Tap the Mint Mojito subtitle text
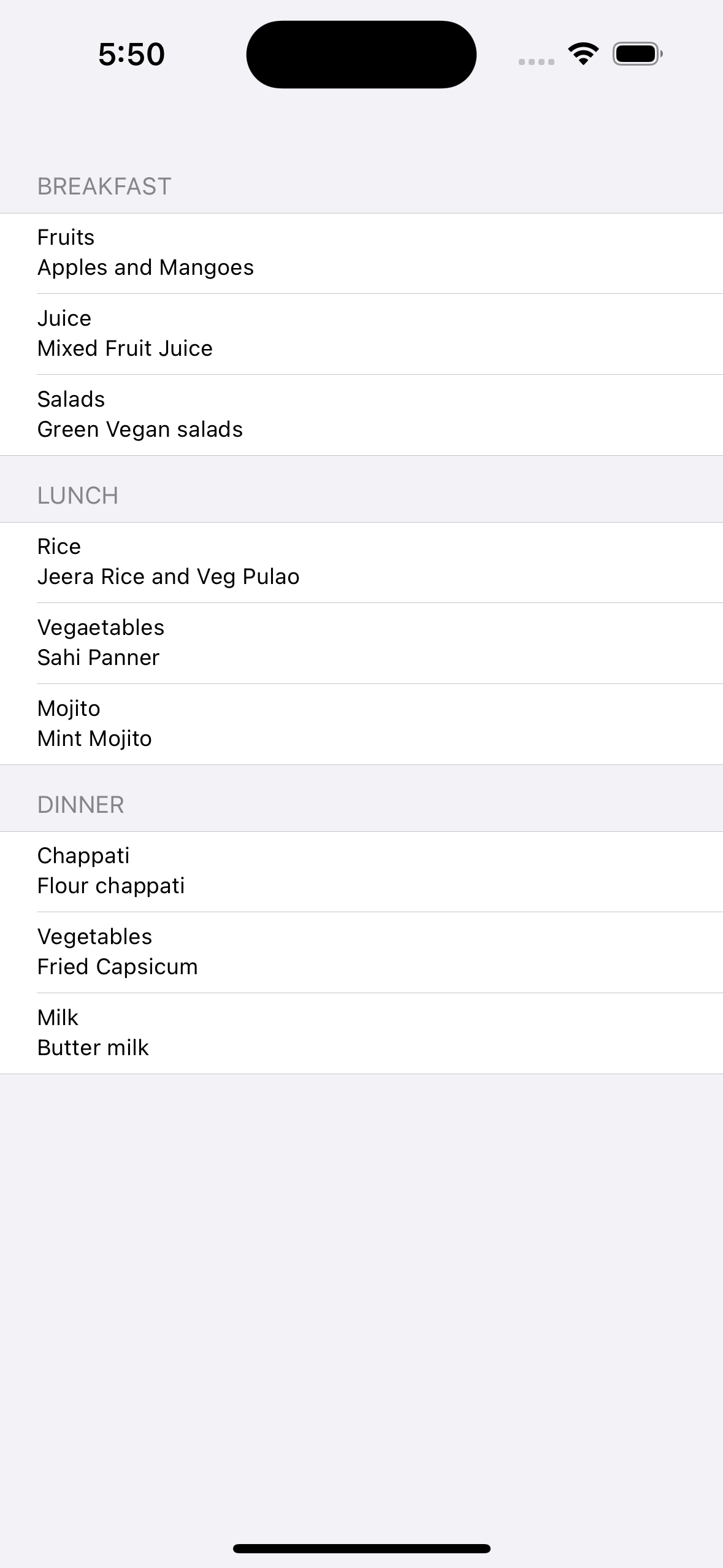Image resolution: width=723 pixels, height=1568 pixels. (95, 739)
